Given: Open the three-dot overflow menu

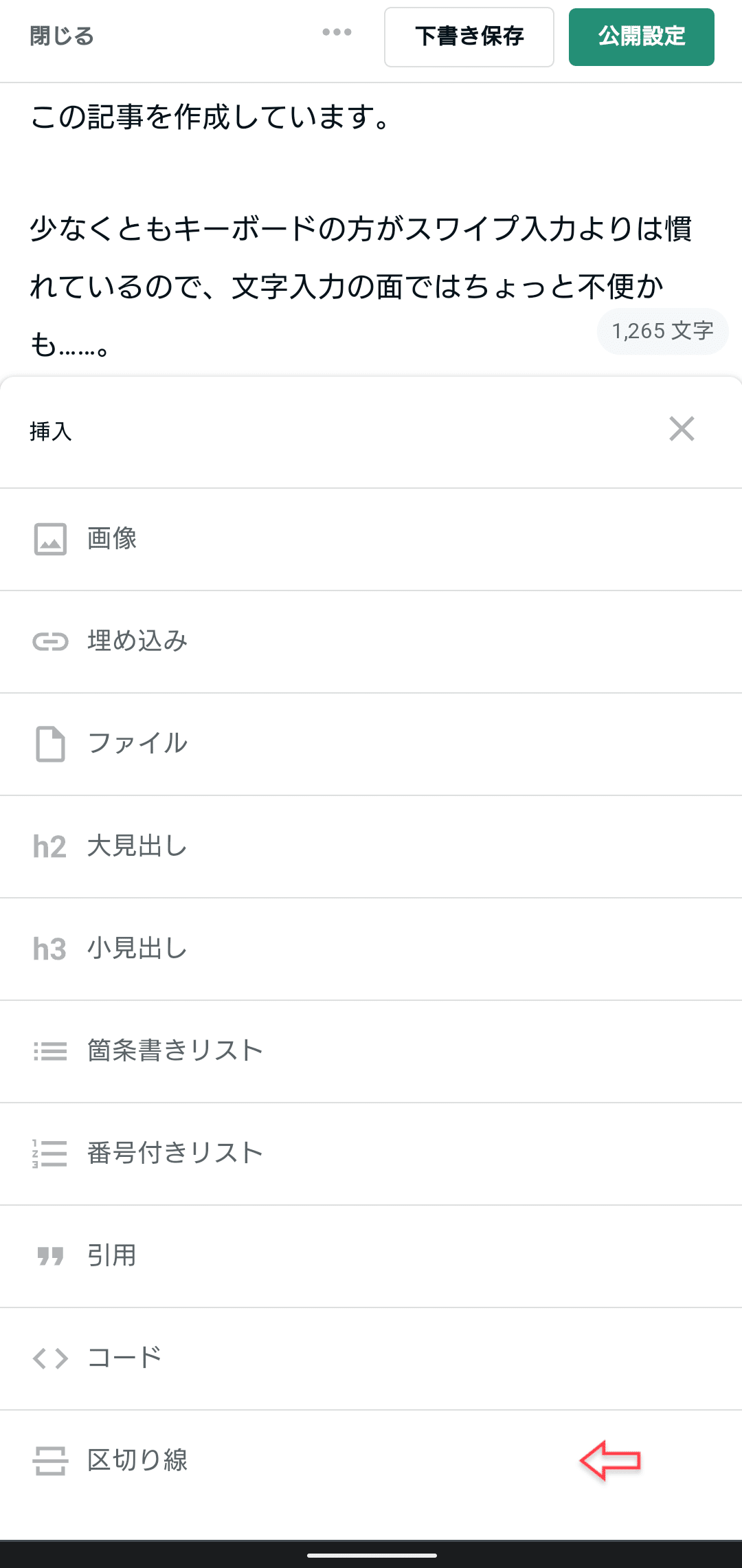Looking at the screenshot, I should pos(337,32).
